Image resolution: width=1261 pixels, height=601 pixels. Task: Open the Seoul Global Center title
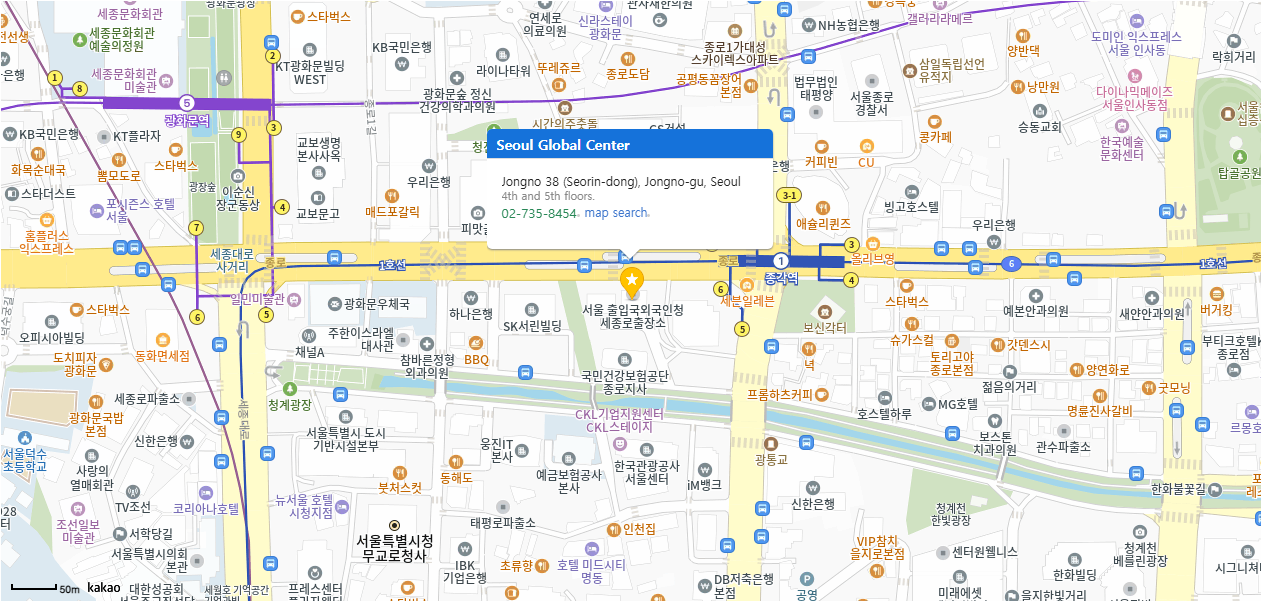coord(563,145)
